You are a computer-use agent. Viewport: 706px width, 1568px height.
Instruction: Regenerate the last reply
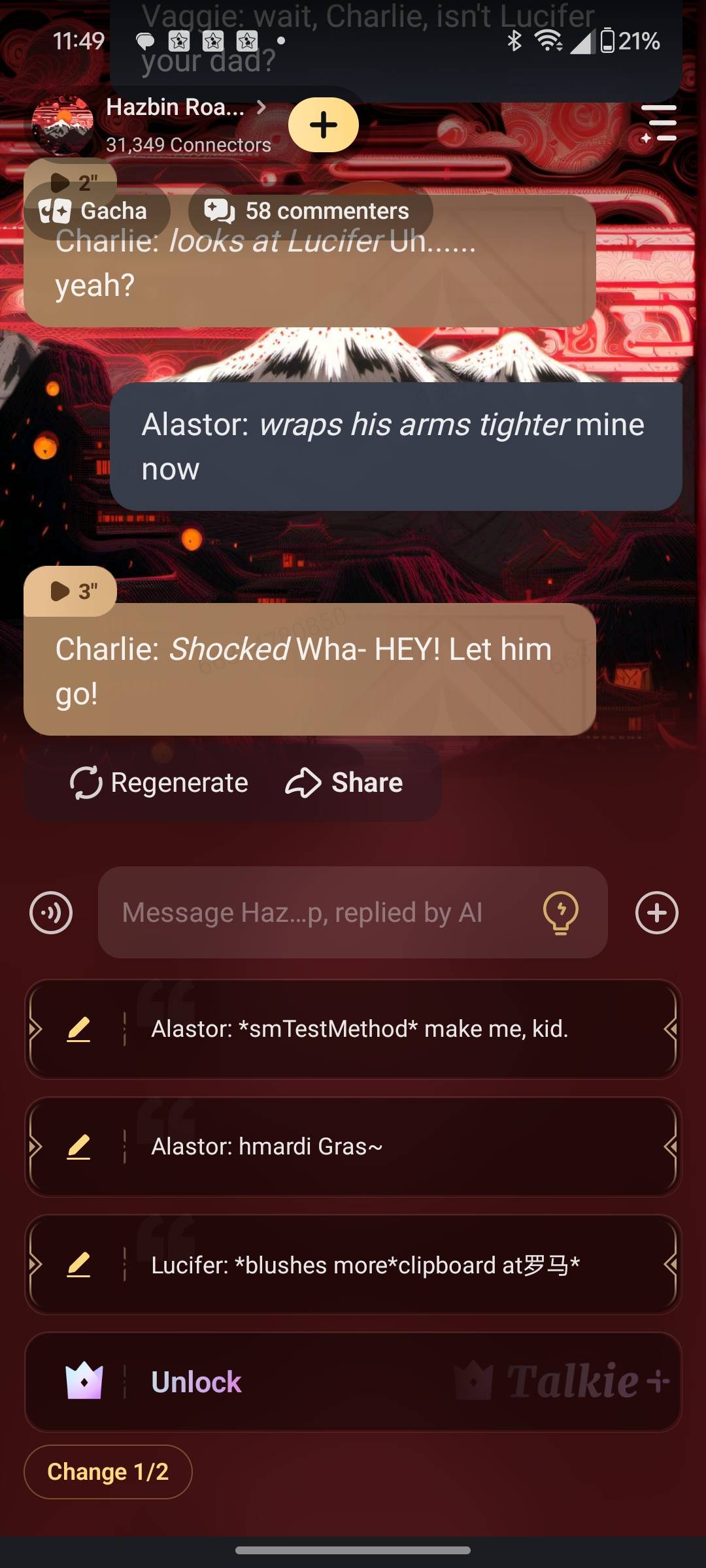(x=160, y=783)
